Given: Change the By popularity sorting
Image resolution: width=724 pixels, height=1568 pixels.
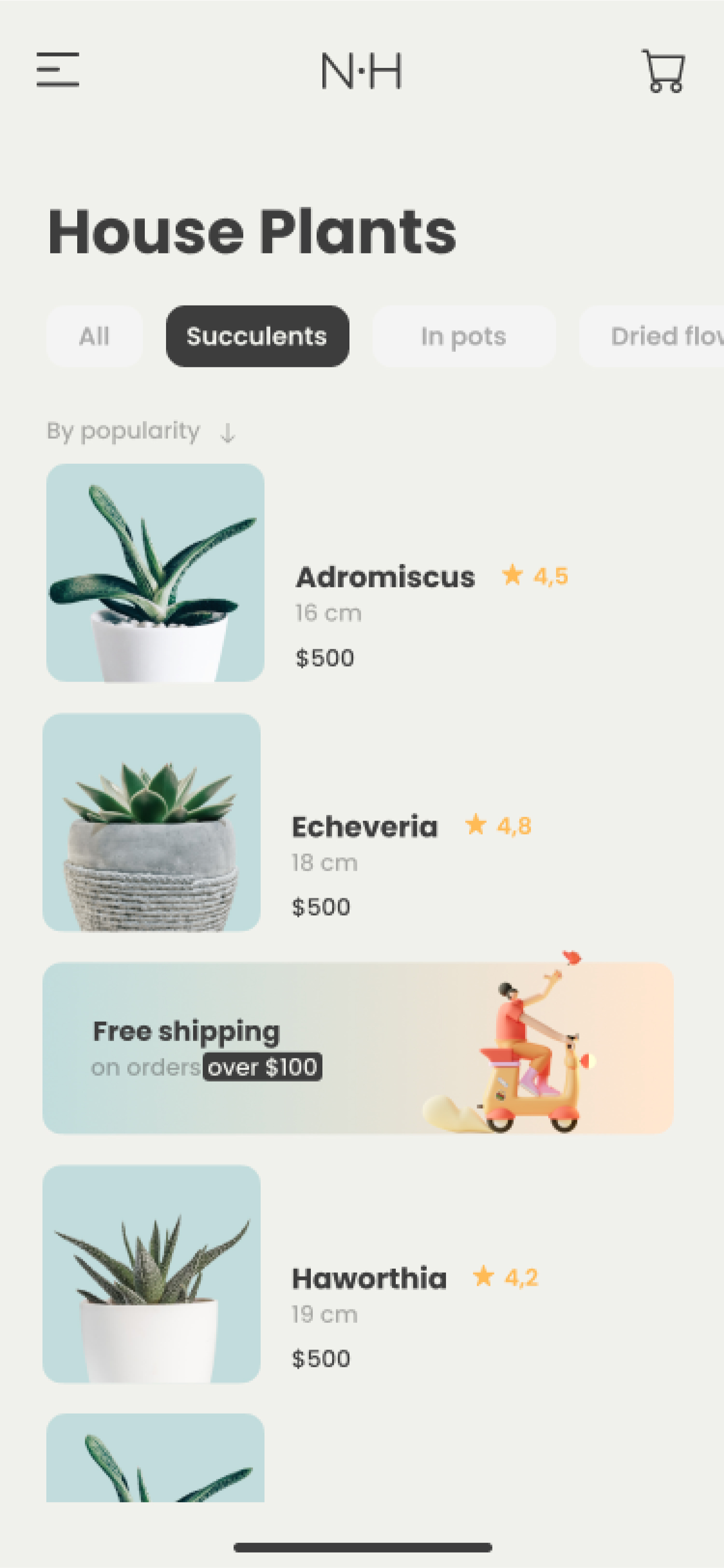Looking at the screenshot, I should point(140,431).
